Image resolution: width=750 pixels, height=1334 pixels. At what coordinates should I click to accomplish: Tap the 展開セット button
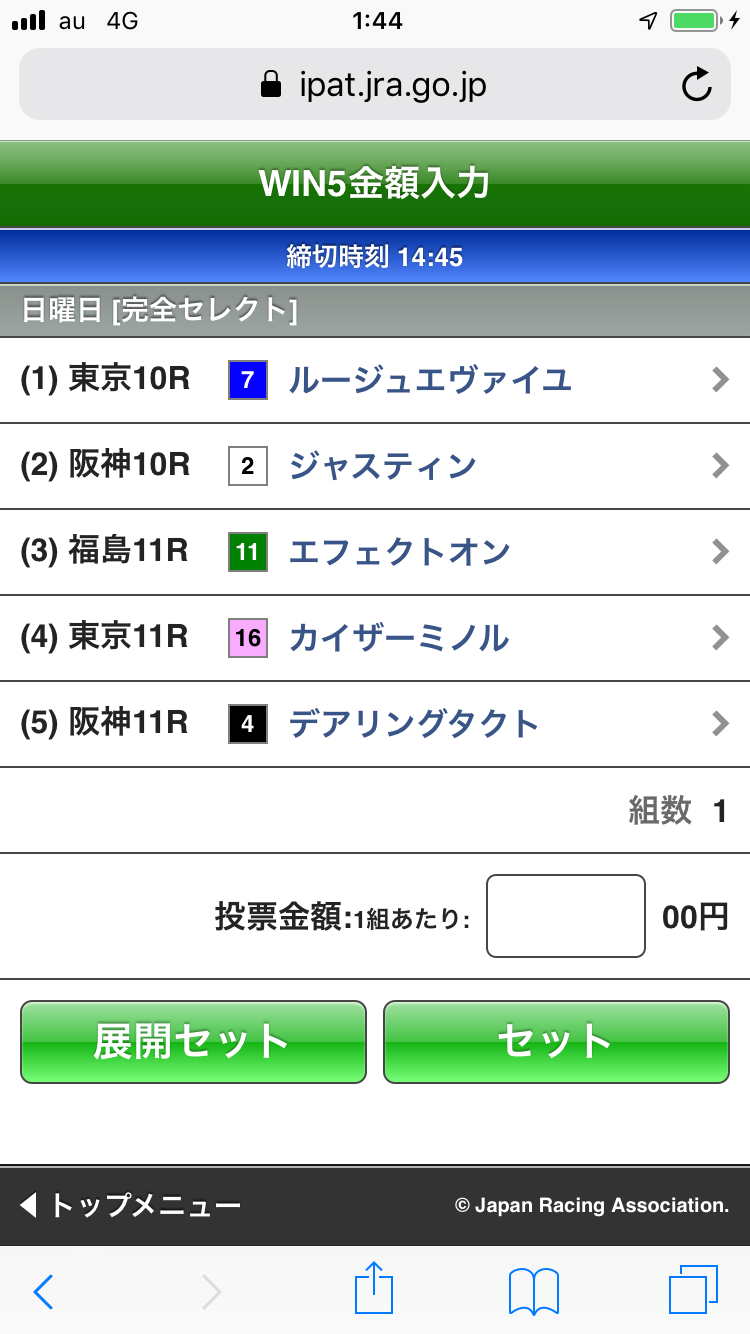[193, 1042]
